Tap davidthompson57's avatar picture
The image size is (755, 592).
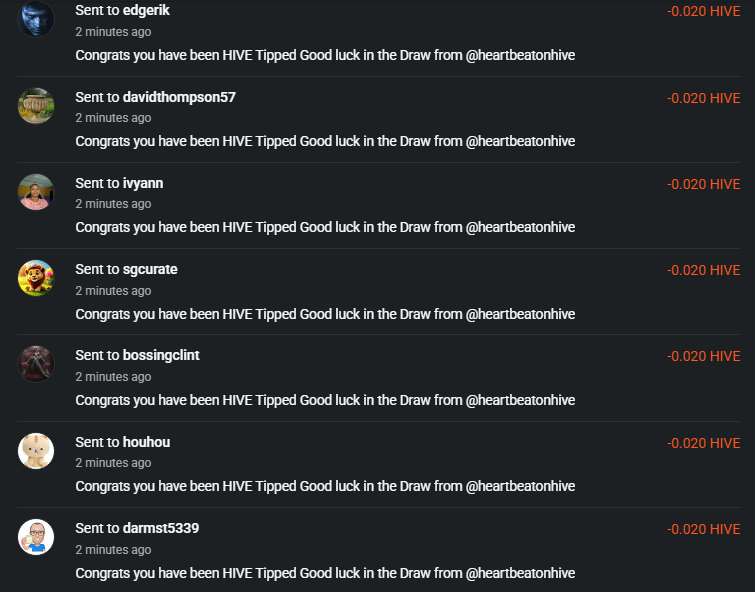[36, 106]
